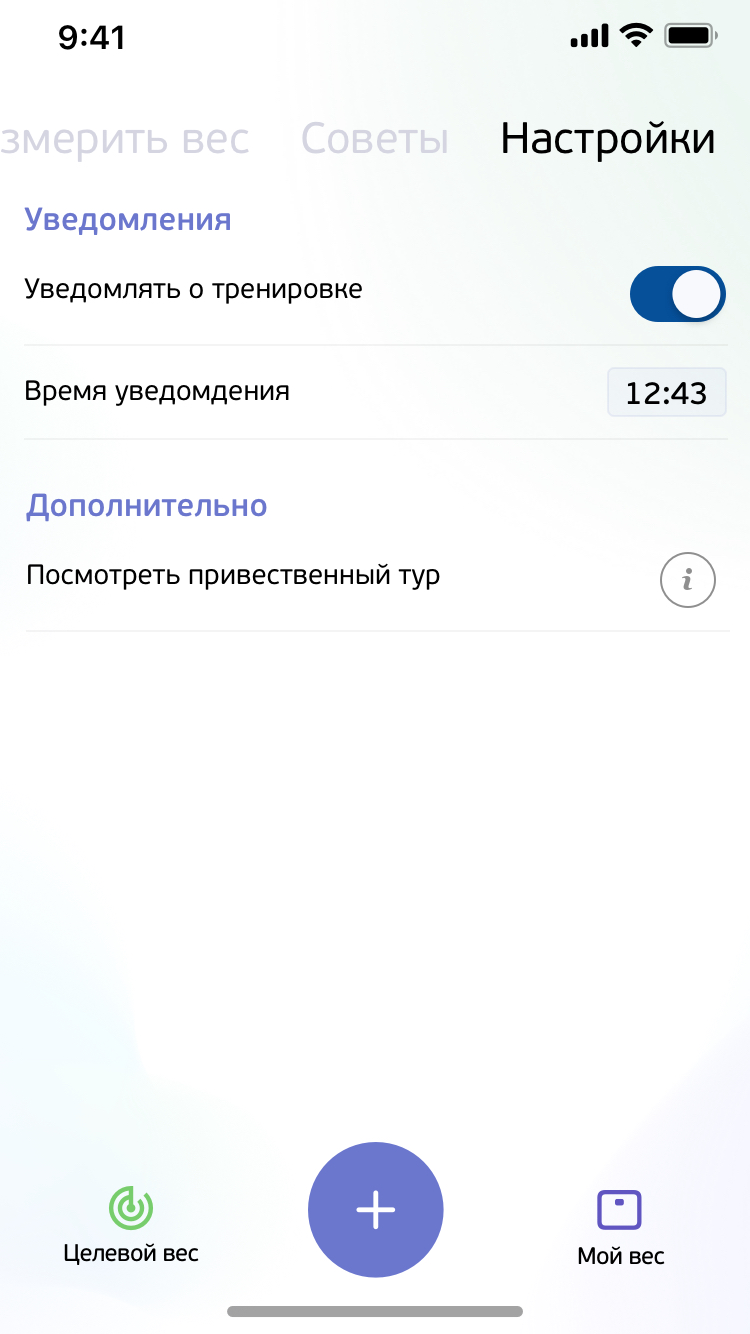
Task: Open Посмотреть привественный тур
Action: (x=230, y=575)
